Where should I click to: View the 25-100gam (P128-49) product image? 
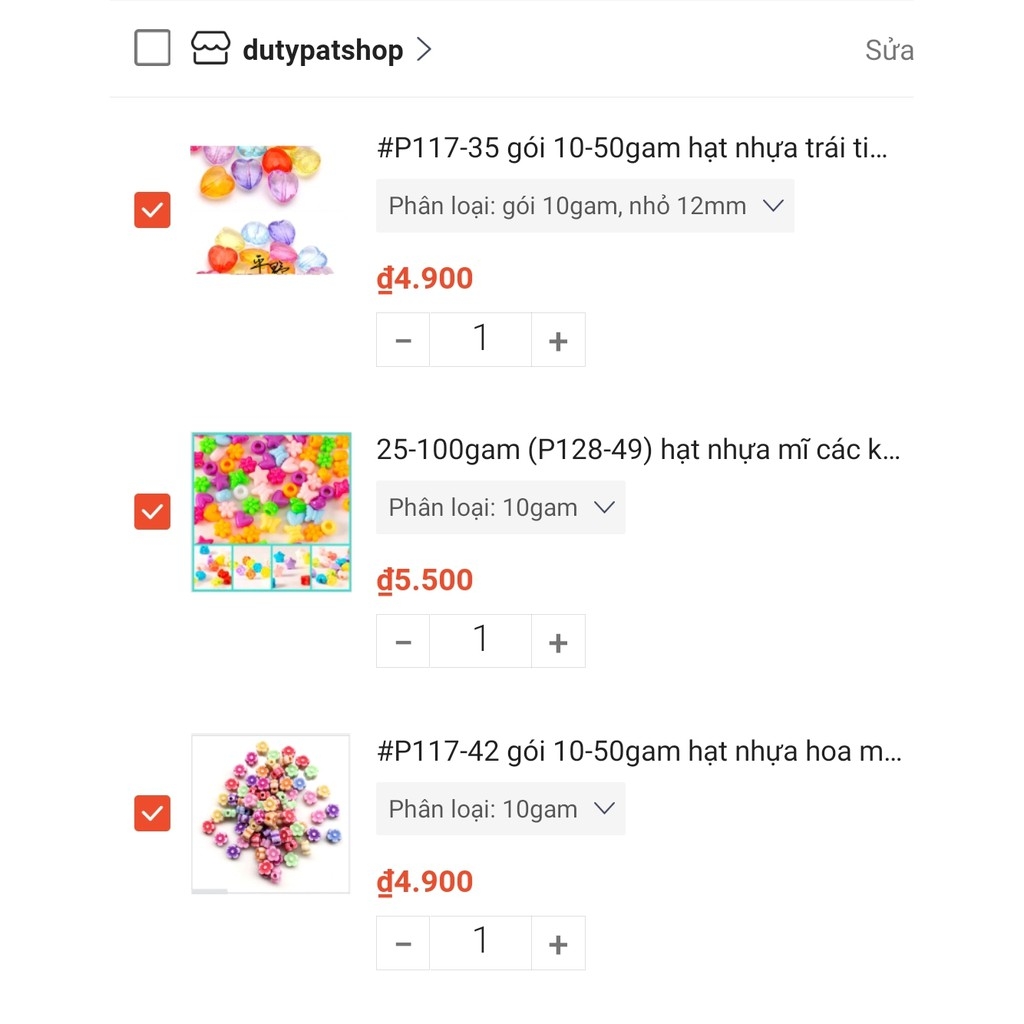click(x=270, y=512)
